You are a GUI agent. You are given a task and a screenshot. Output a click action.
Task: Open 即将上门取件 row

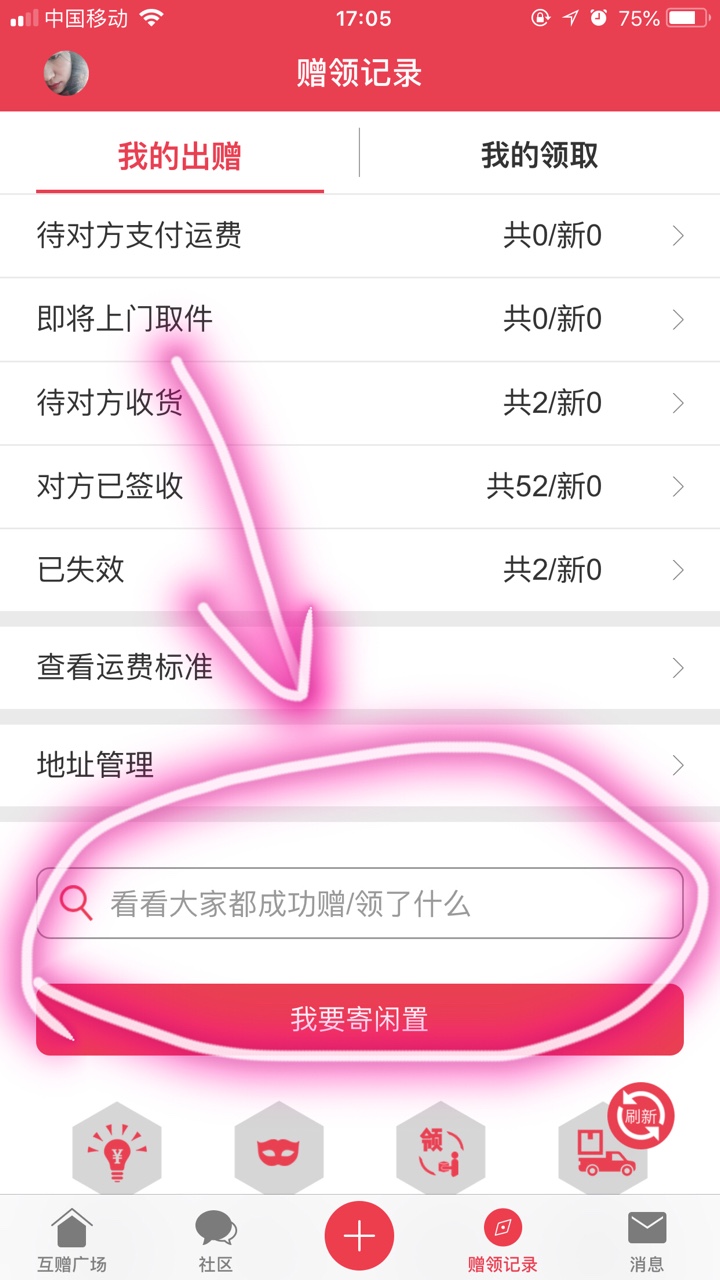point(360,320)
